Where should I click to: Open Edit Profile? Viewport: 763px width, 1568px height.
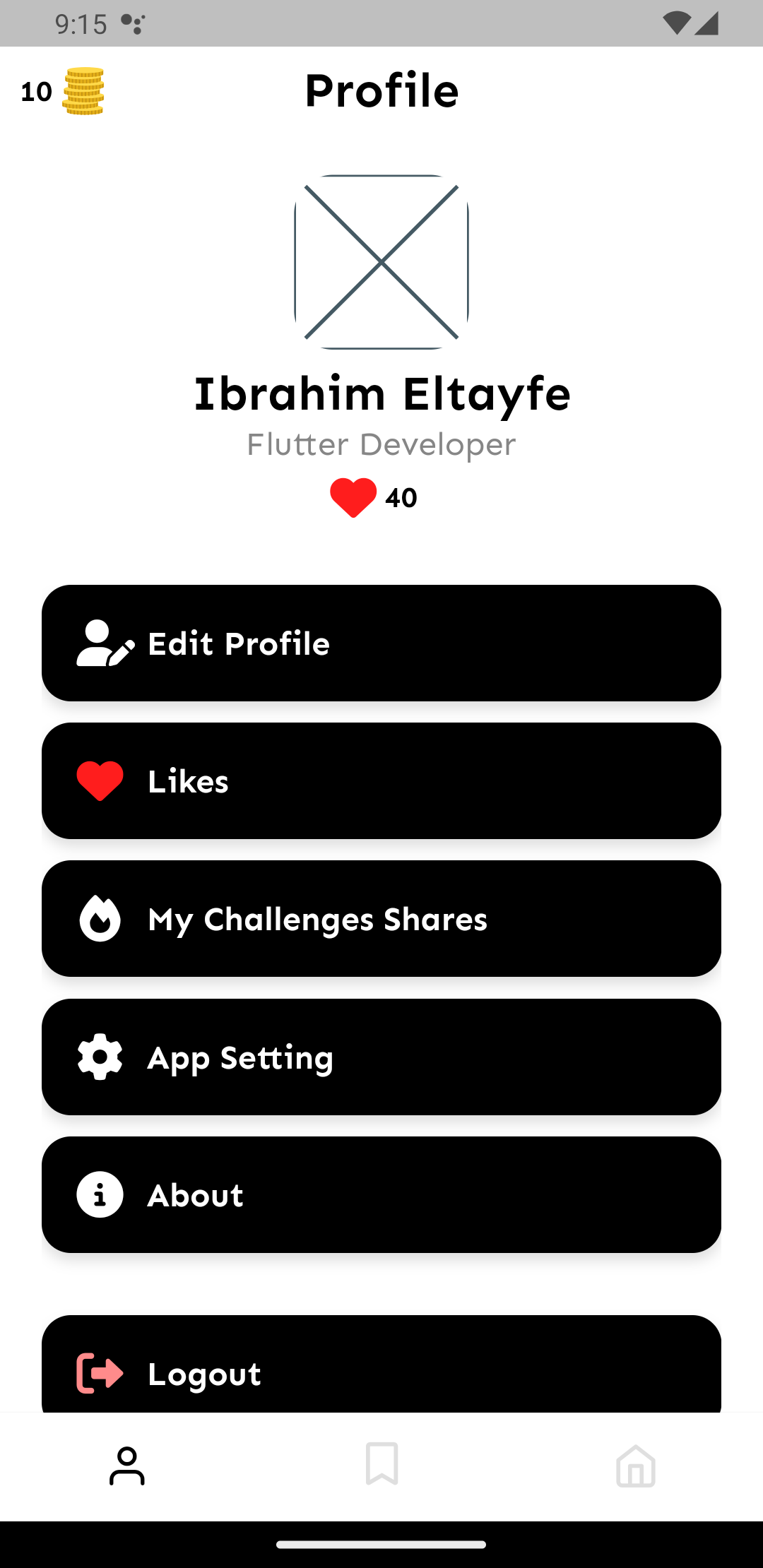(381, 643)
